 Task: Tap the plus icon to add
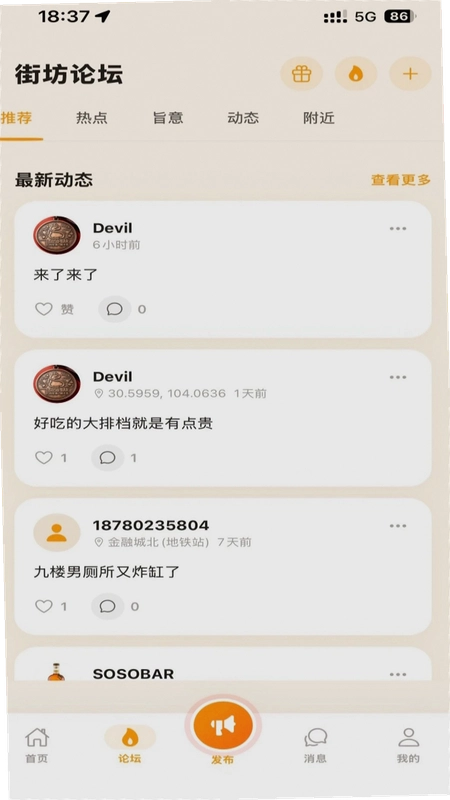click(410, 74)
